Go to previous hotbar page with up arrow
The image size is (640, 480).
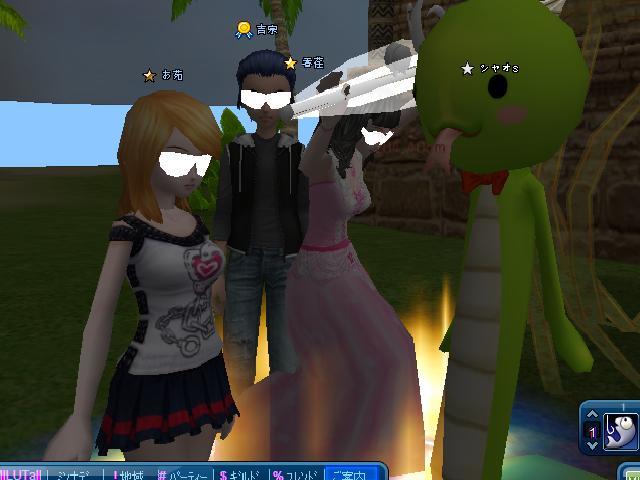click(x=592, y=415)
